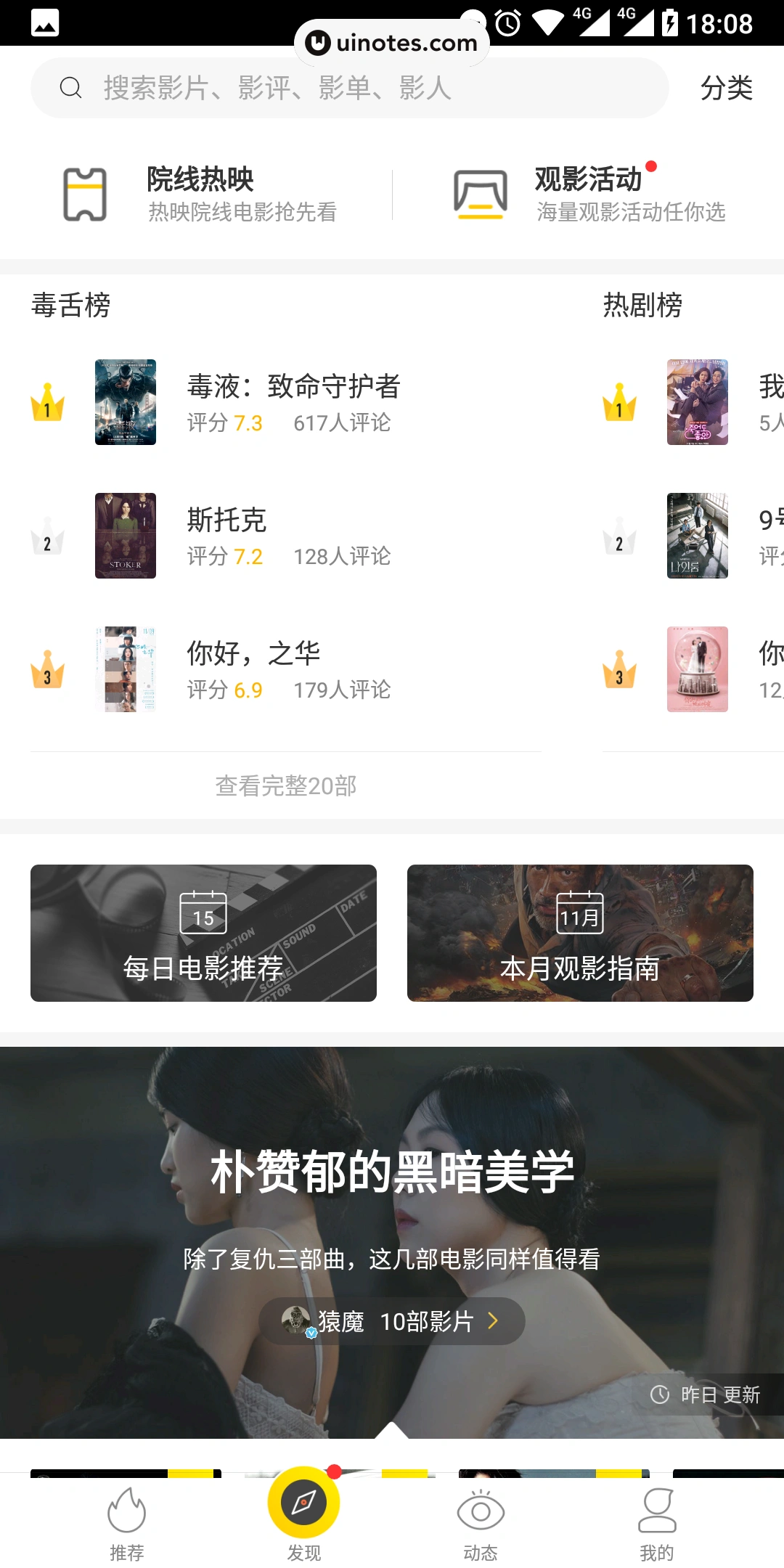Open the 分类 category page
This screenshot has width=784, height=1568.
[726, 88]
